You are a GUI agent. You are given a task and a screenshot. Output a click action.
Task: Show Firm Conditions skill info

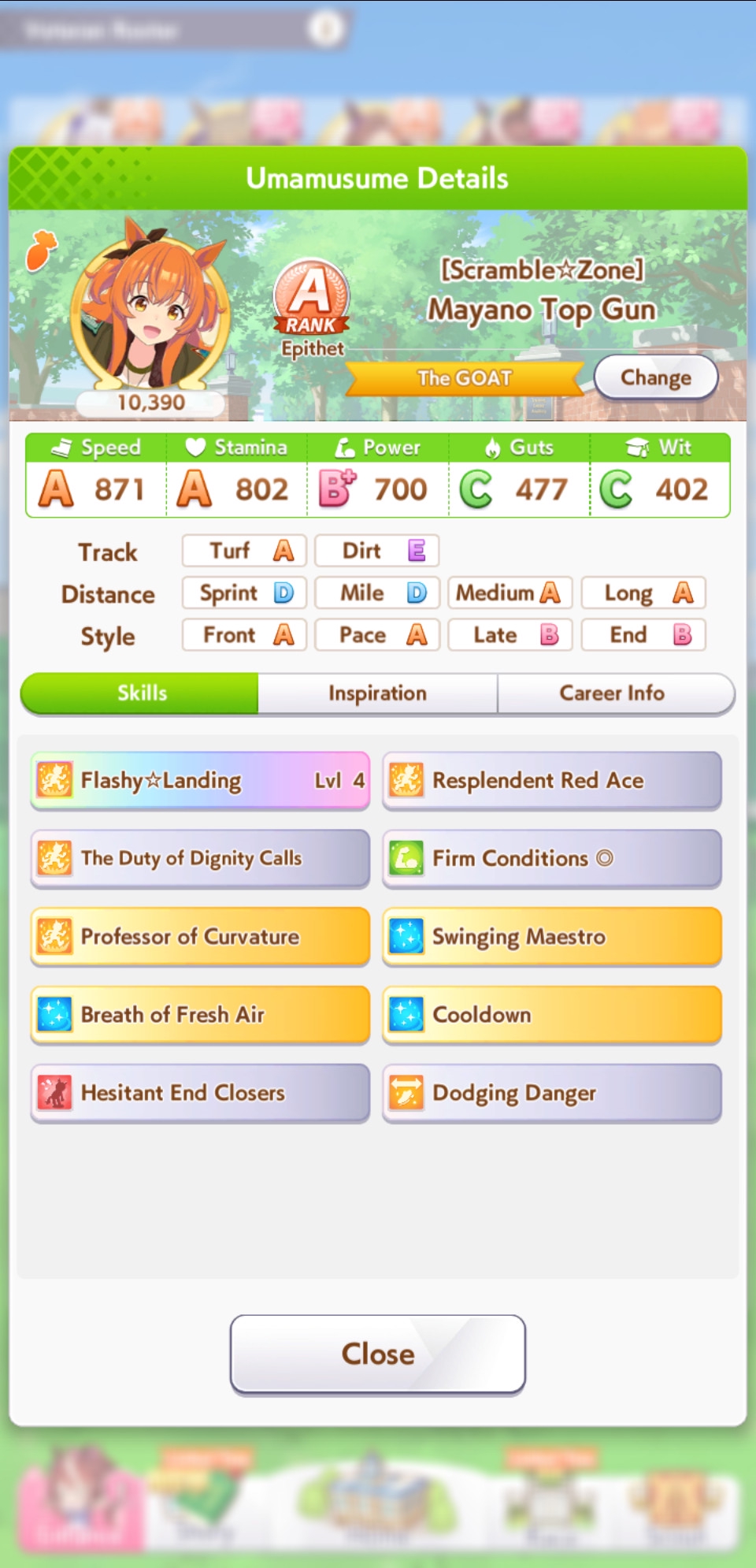click(552, 858)
